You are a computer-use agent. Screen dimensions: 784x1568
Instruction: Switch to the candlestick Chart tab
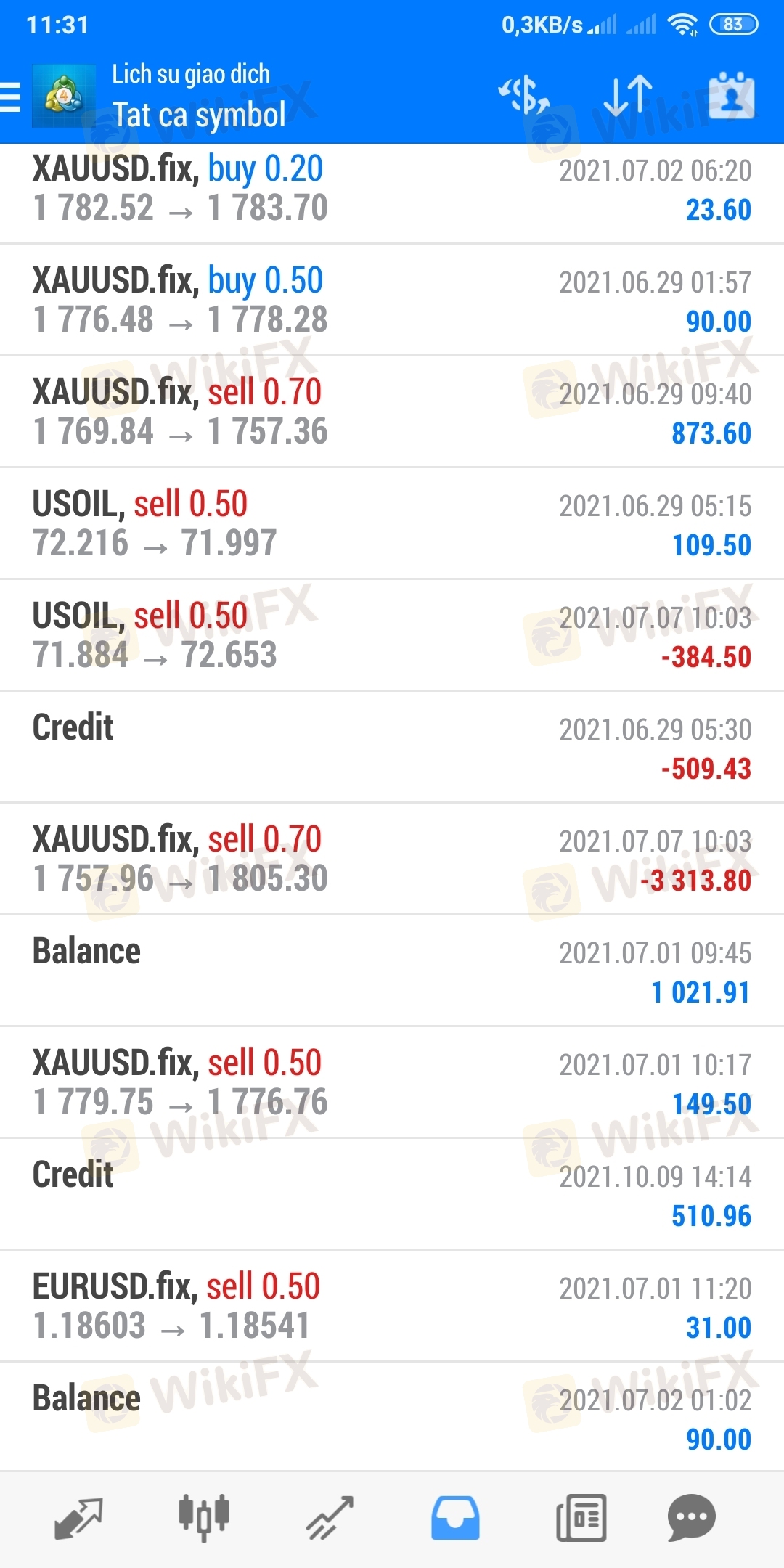tap(204, 1517)
